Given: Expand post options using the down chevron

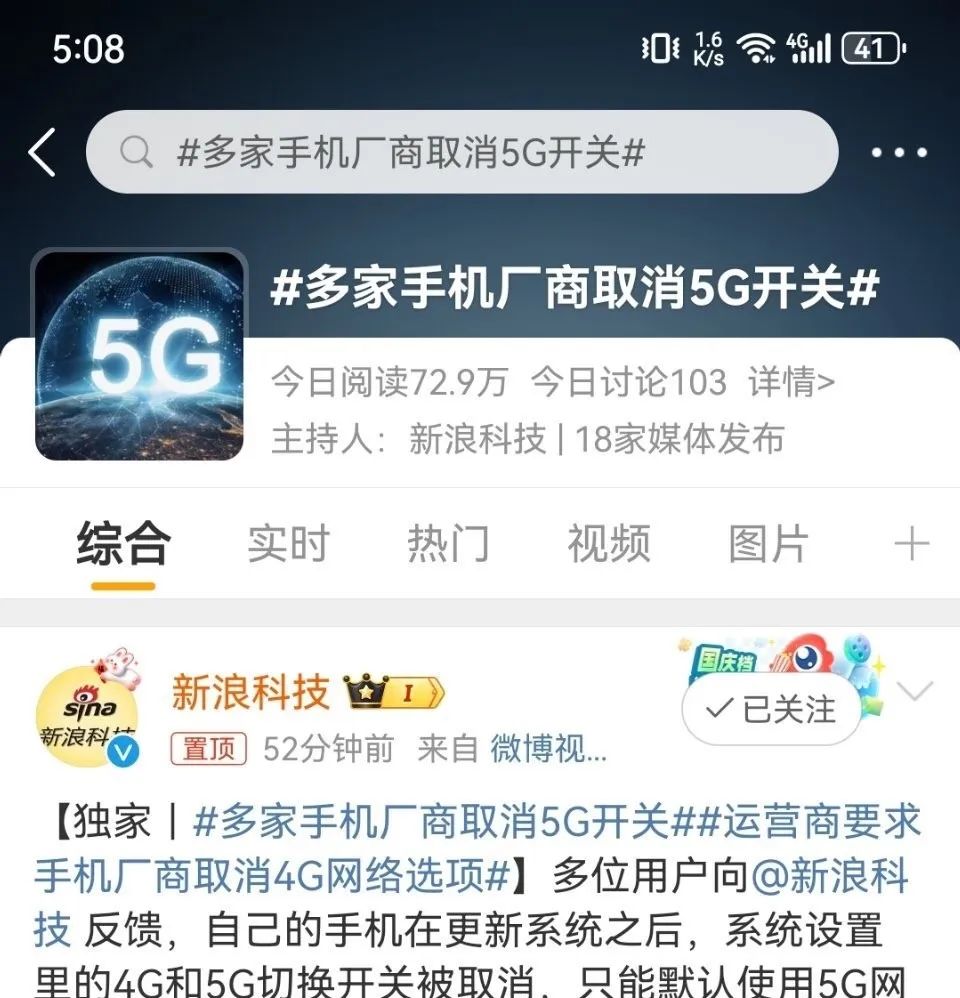Looking at the screenshot, I should click(x=915, y=691).
